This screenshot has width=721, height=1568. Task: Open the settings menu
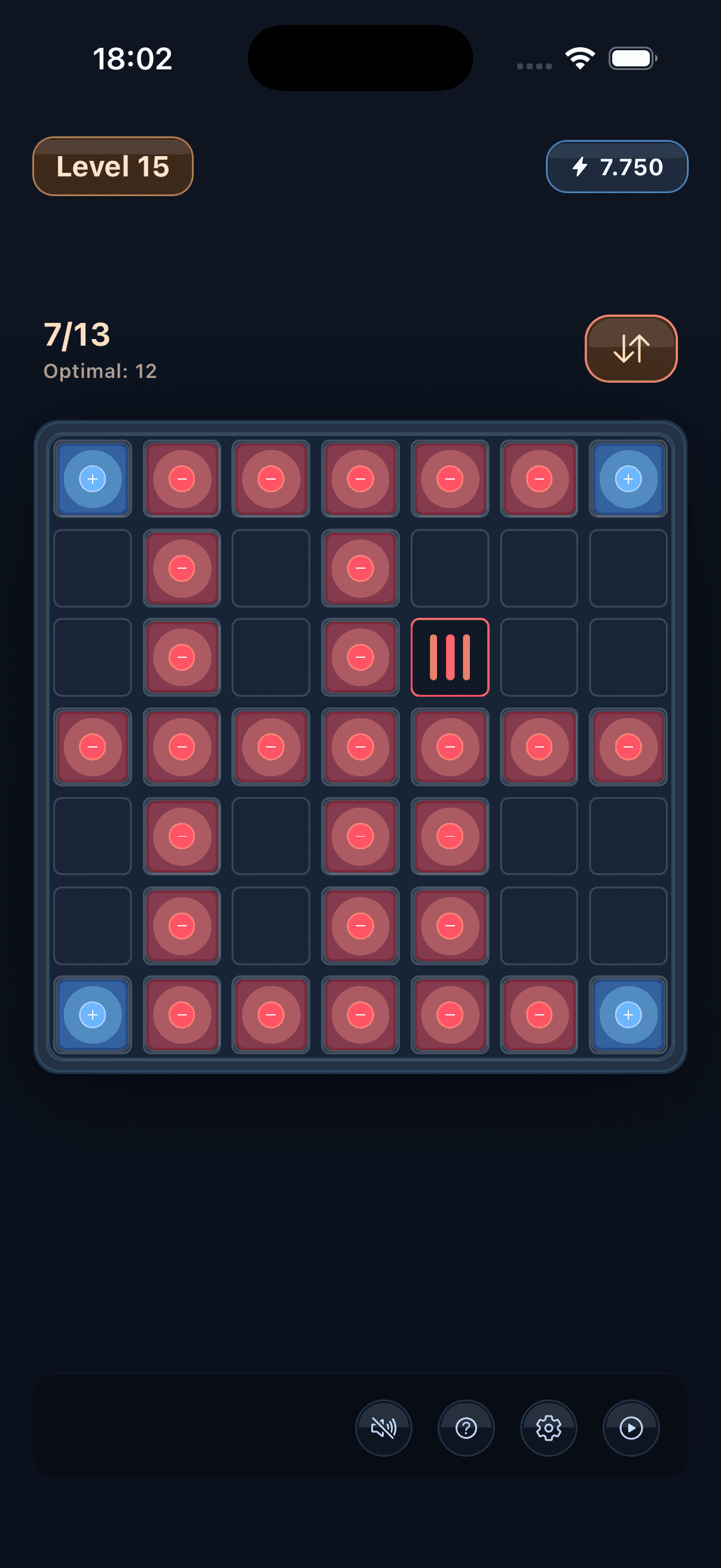pos(549,1429)
